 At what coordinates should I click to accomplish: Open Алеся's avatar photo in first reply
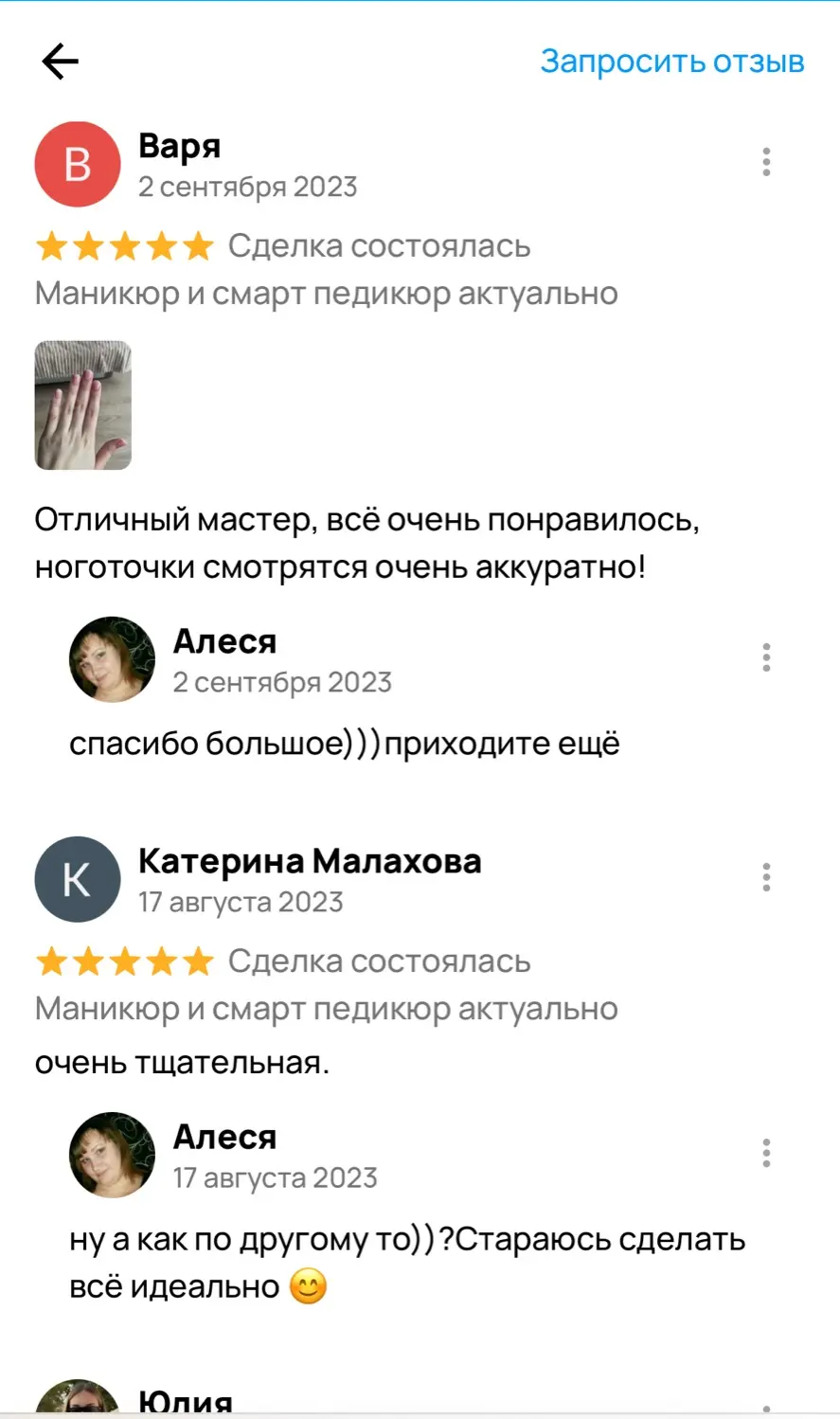pos(111,659)
